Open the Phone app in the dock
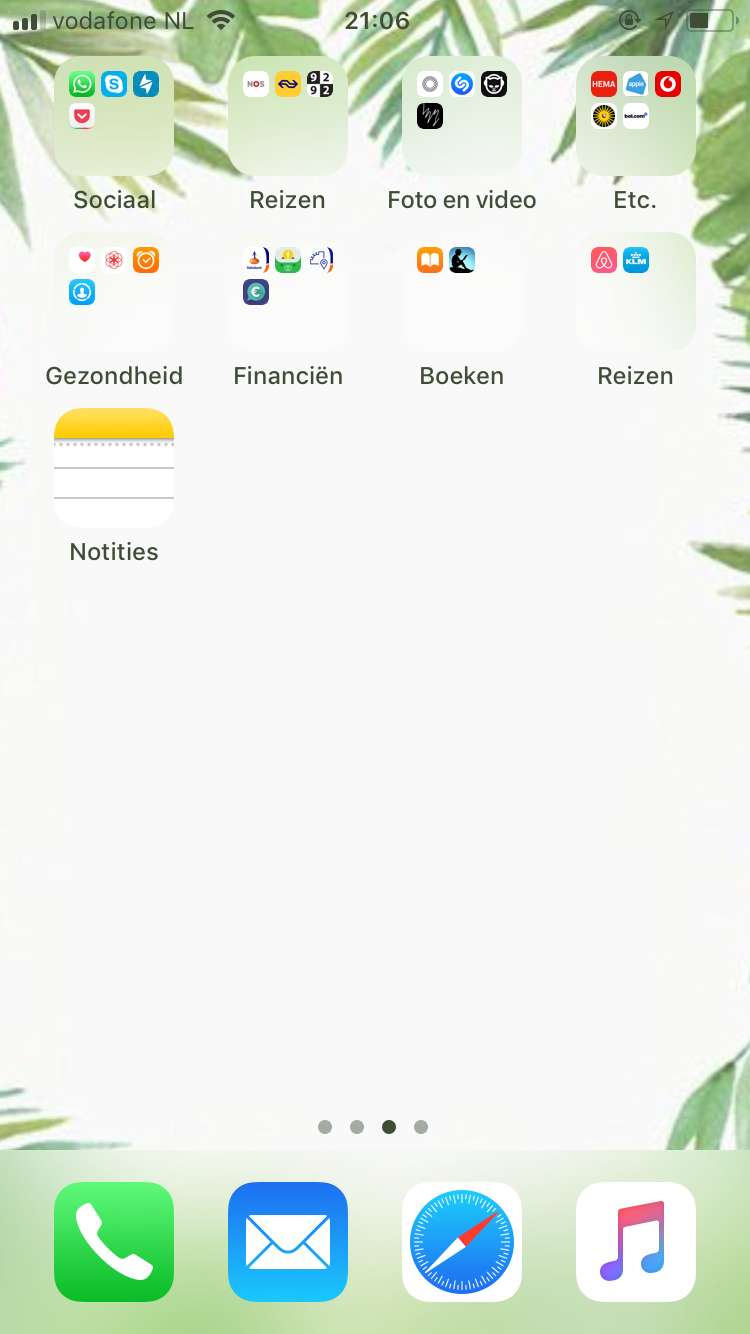Image resolution: width=750 pixels, height=1334 pixels. (114, 1242)
